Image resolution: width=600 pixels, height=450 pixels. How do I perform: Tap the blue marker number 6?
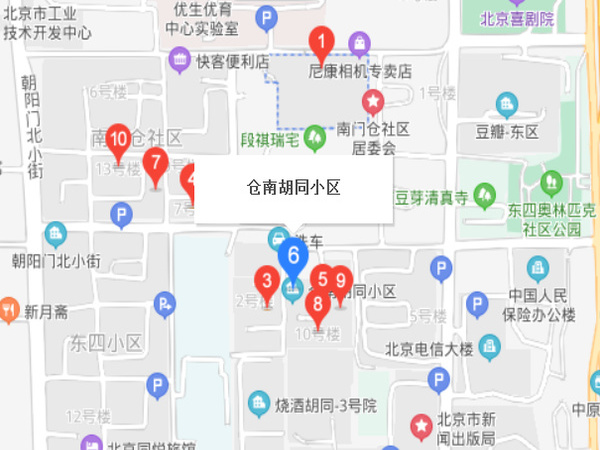click(x=294, y=256)
